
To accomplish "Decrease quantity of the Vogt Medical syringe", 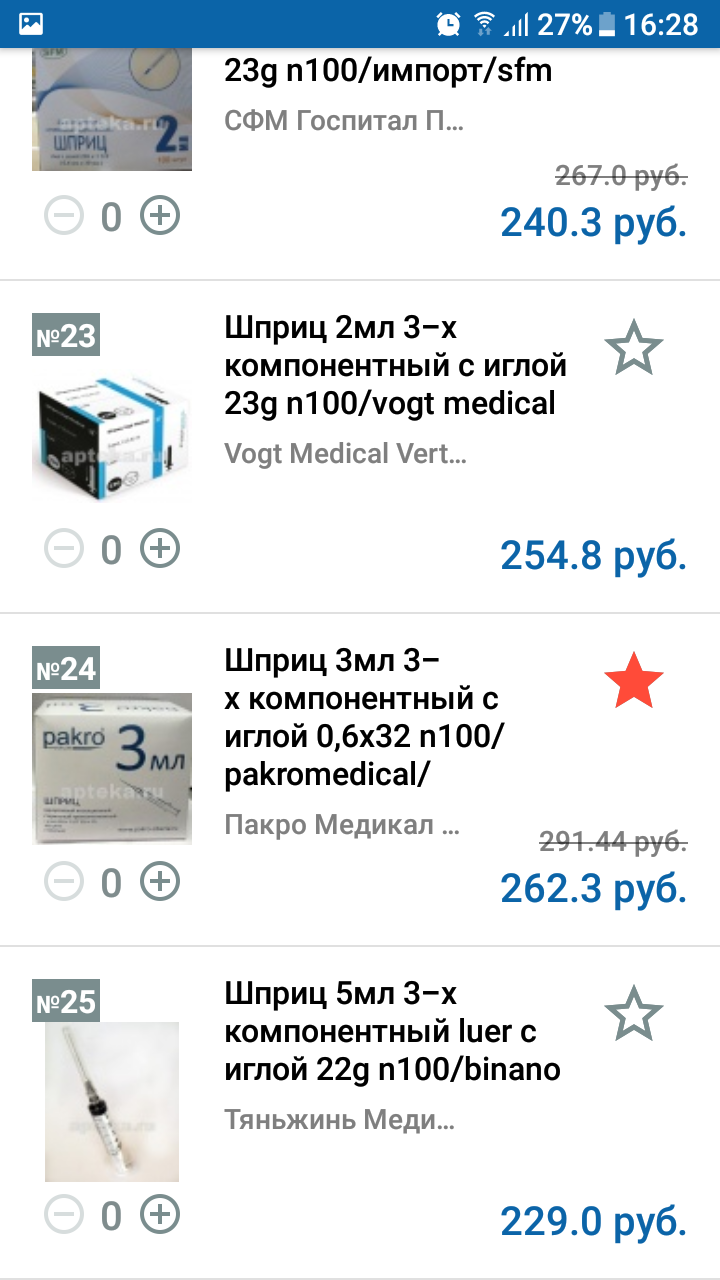I will 64,548.
